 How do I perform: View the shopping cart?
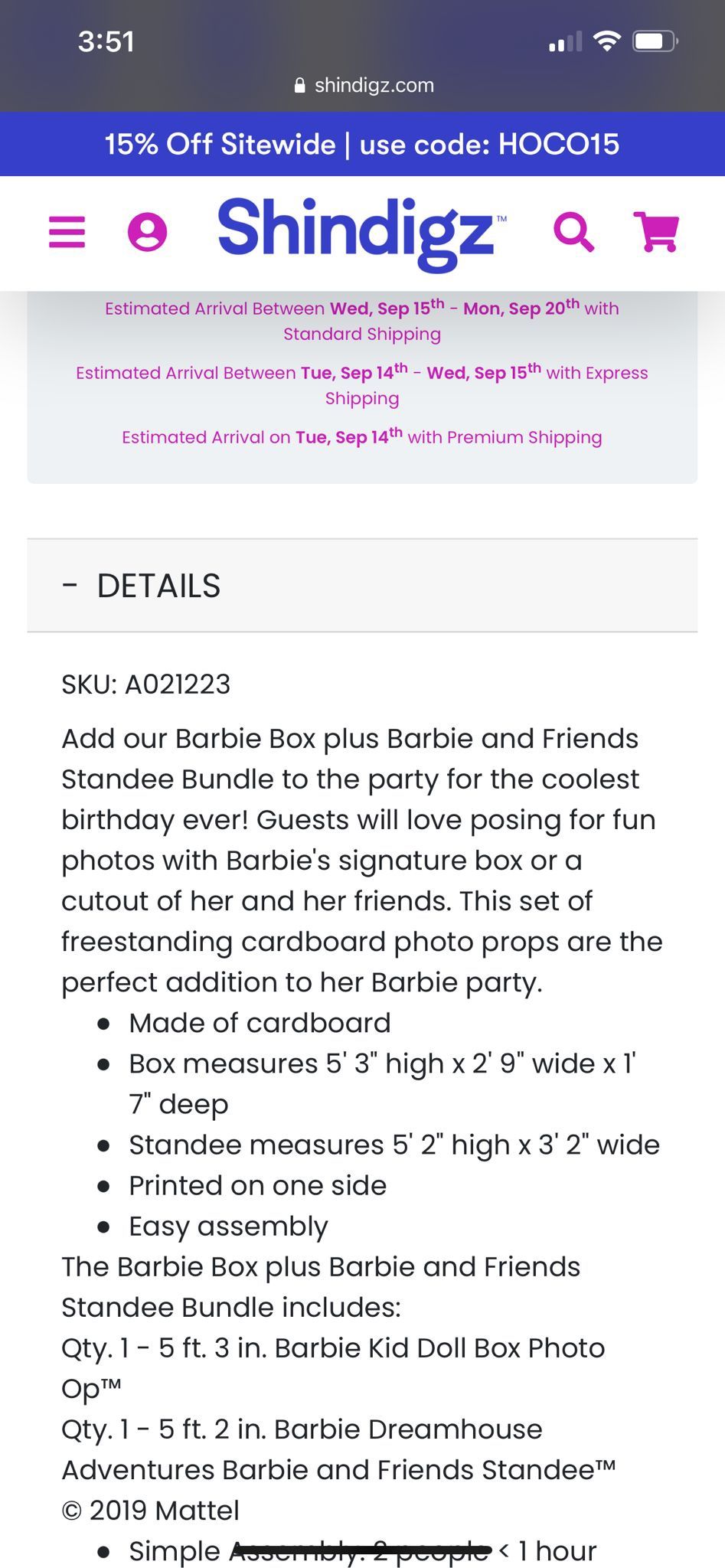656,231
